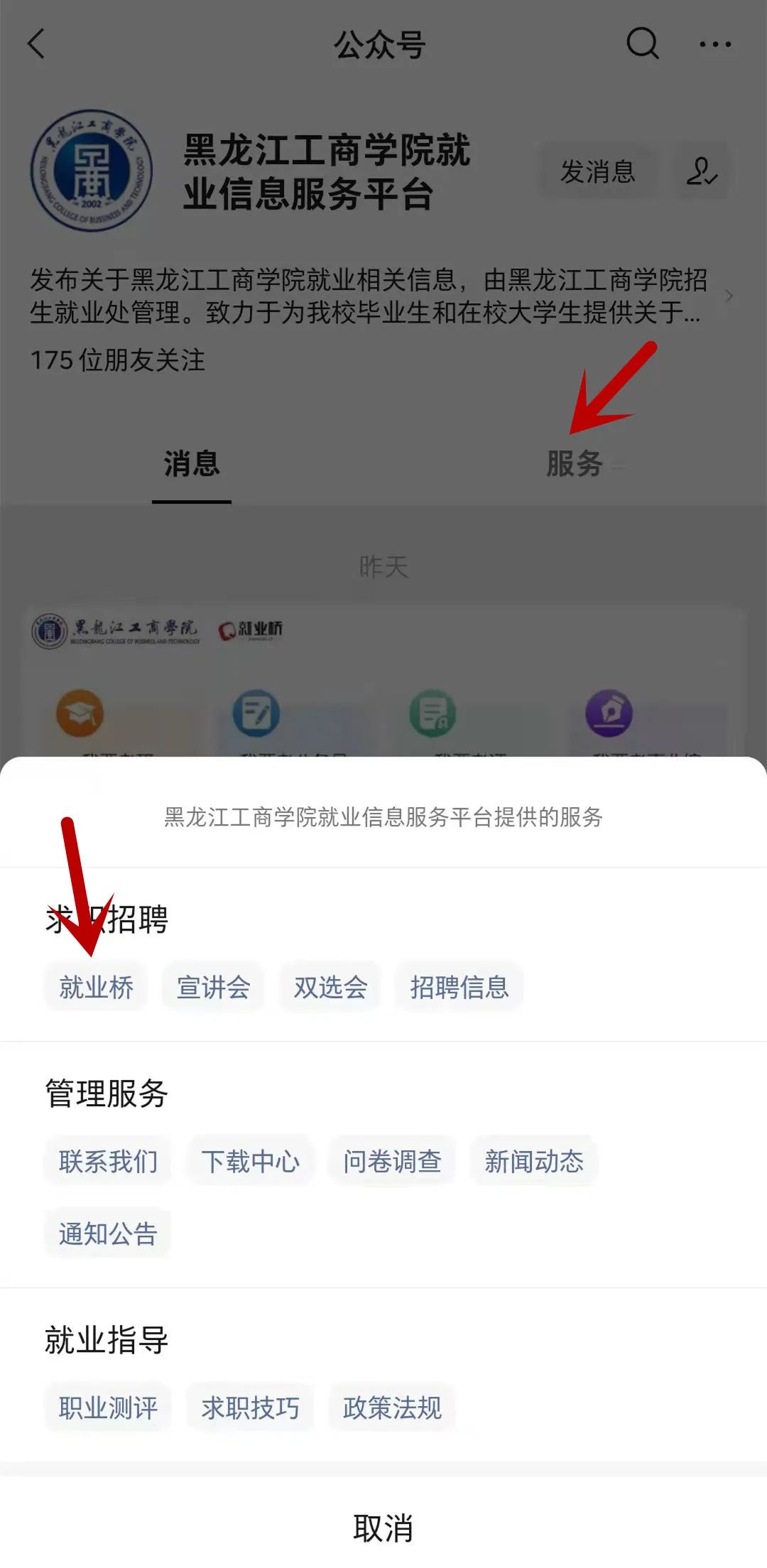Viewport: 767px width, 1568px height.
Task: Open the 下载中心 service
Action: [x=250, y=1162]
